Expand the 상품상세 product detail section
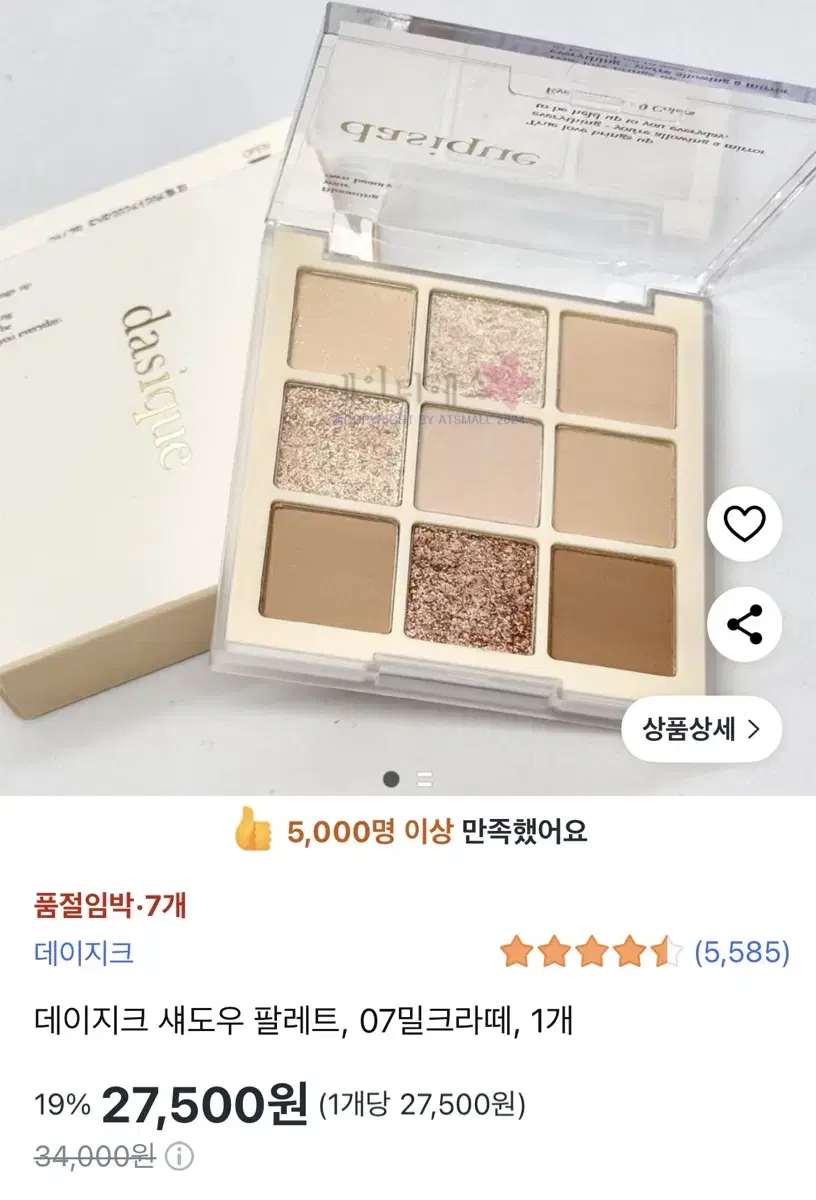Screen dimensions: 816x1200 tap(700, 731)
